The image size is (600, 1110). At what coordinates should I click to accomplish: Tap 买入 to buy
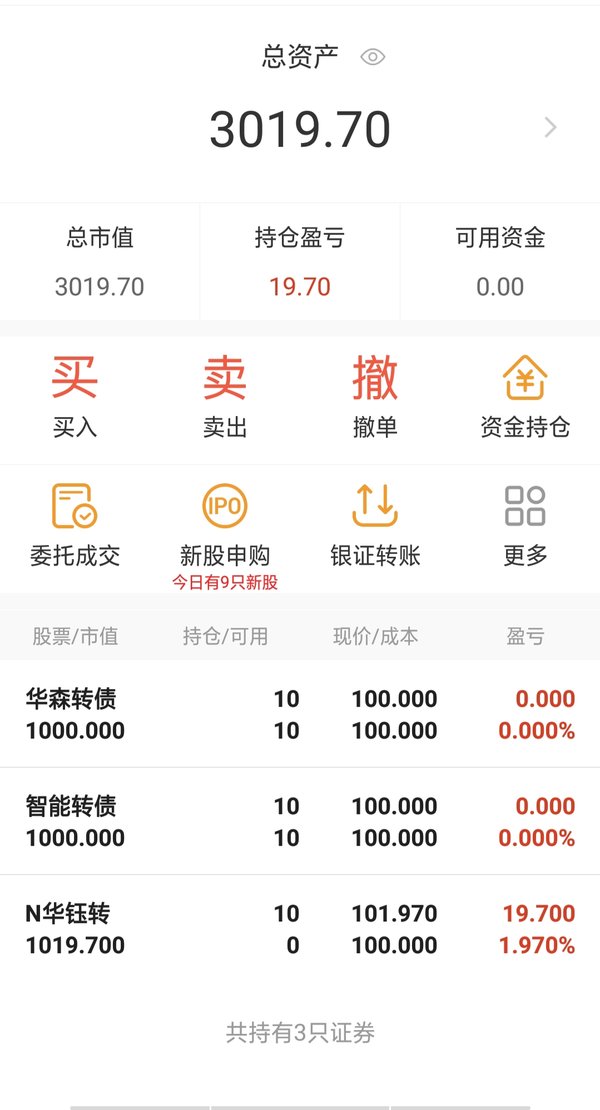75,397
